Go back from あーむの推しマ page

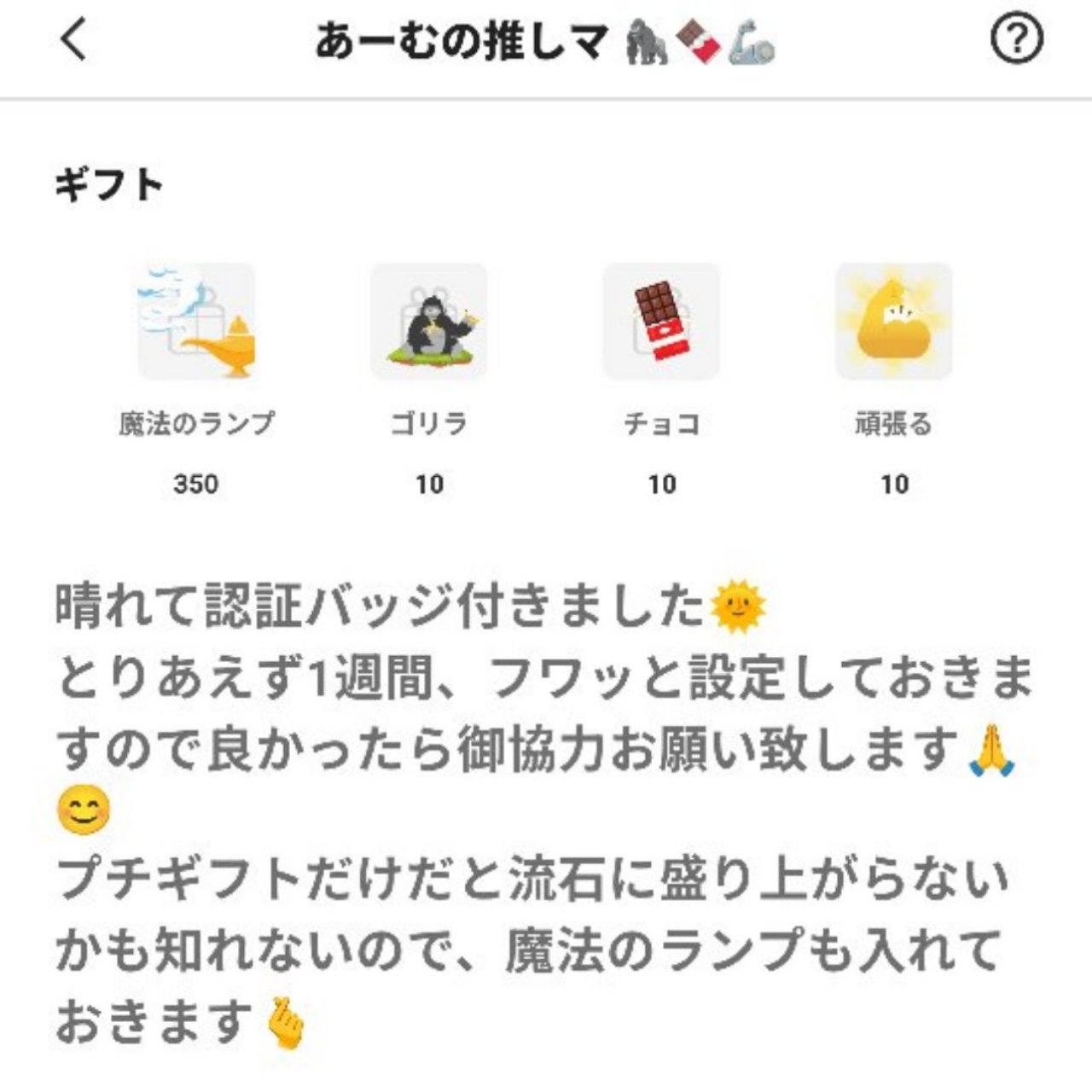(x=74, y=40)
